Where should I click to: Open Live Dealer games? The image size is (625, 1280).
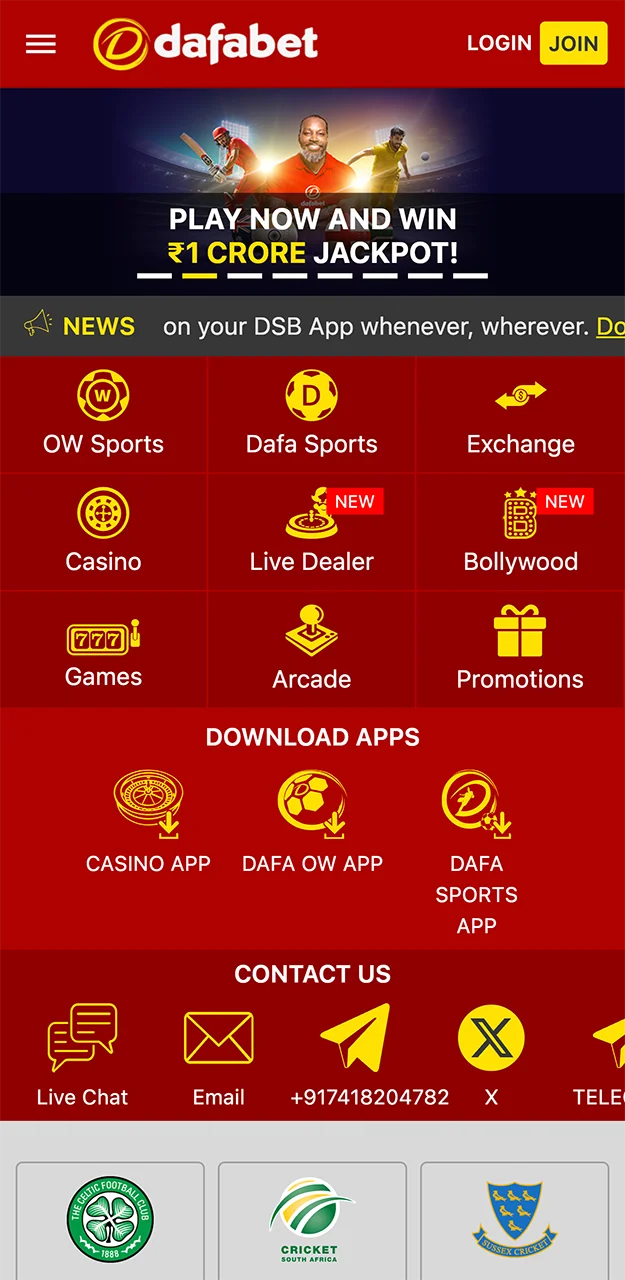311,531
